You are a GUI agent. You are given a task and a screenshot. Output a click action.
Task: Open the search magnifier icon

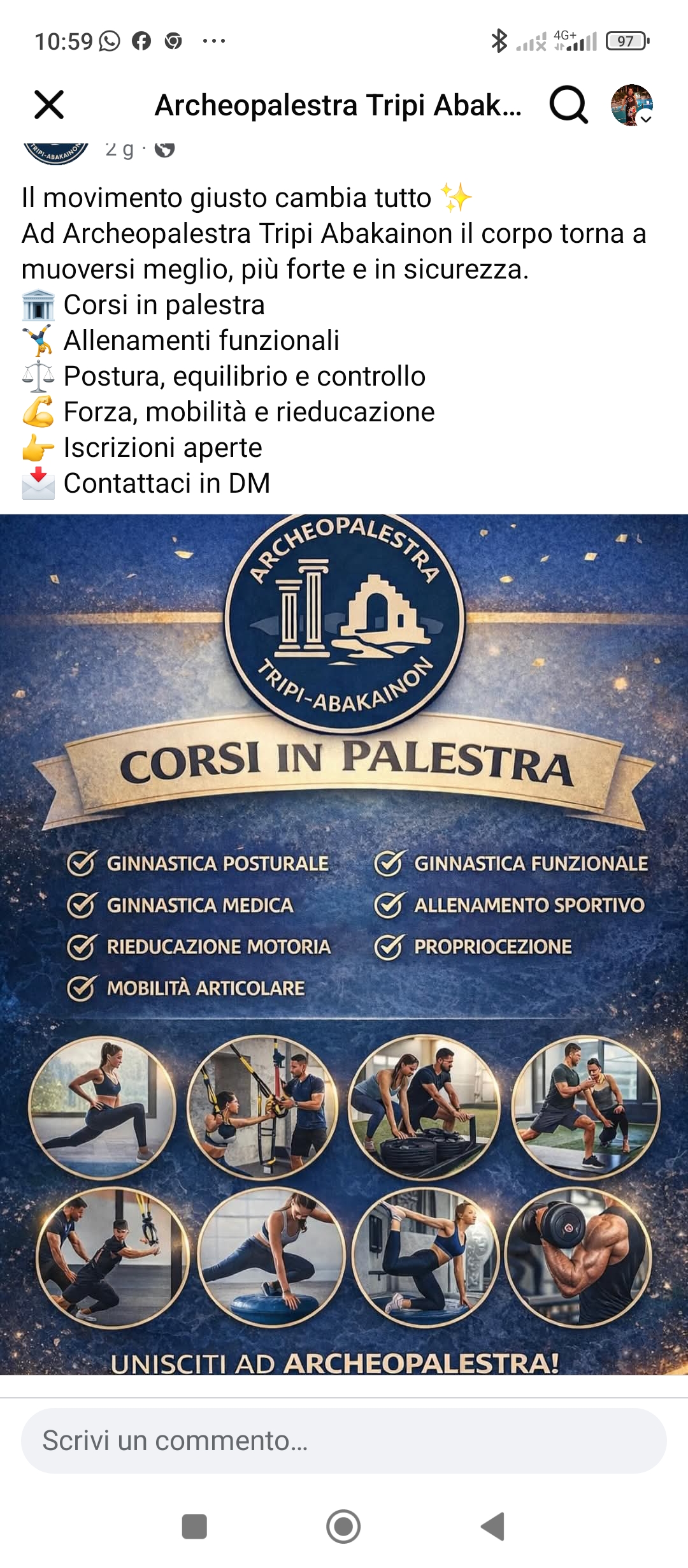[x=568, y=105]
